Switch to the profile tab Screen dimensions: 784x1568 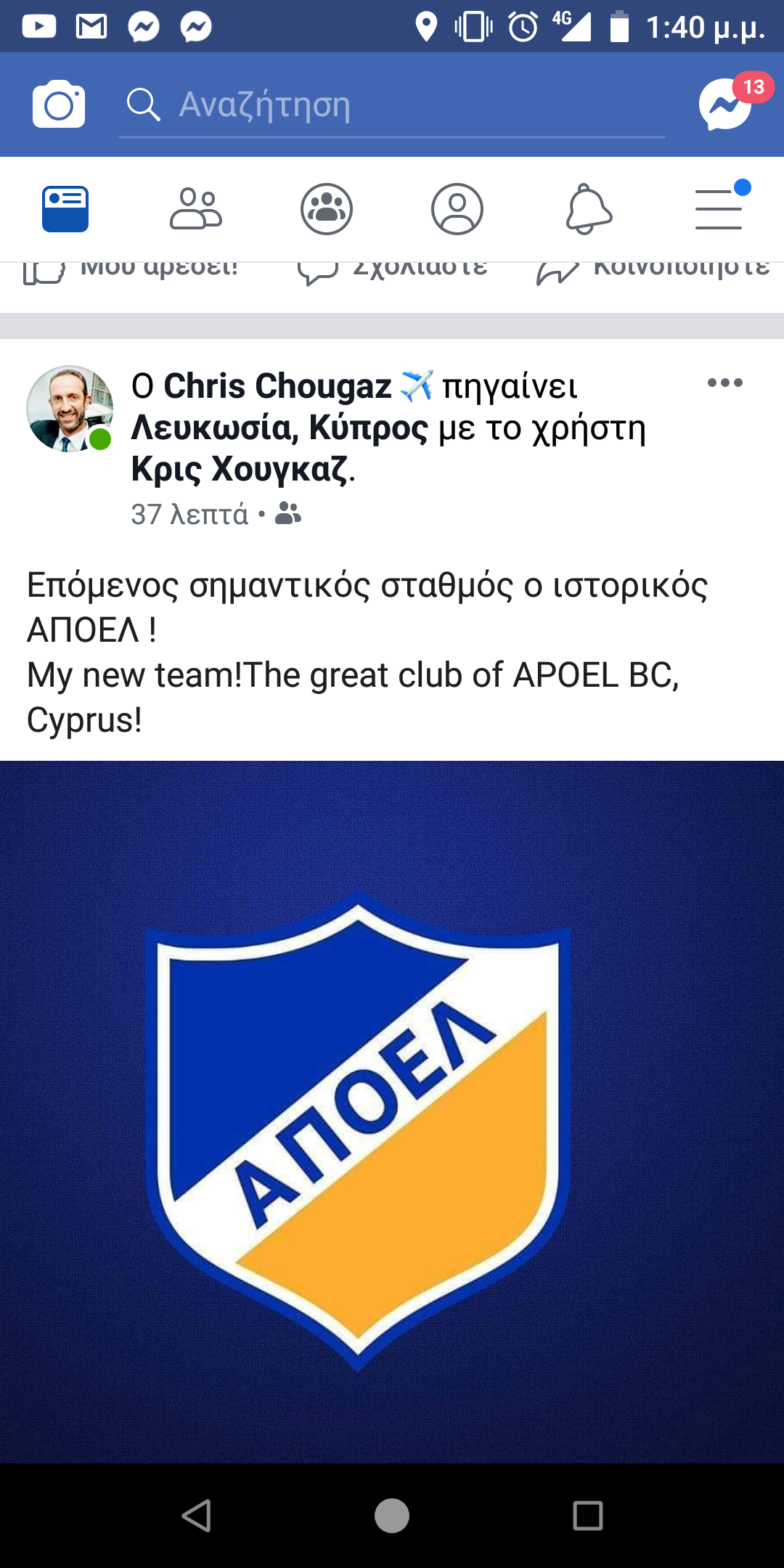tap(457, 209)
